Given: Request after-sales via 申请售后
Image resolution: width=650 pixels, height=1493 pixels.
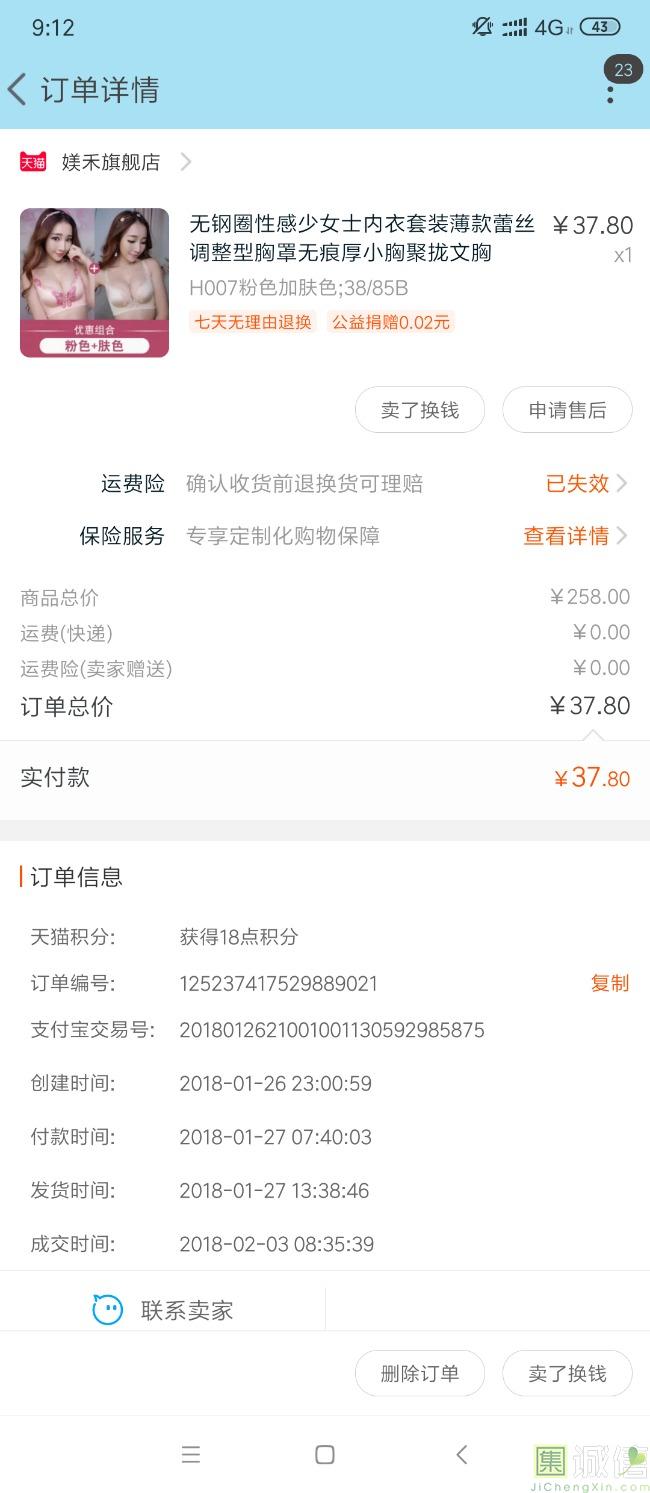Looking at the screenshot, I should pyautogui.click(x=567, y=410).
